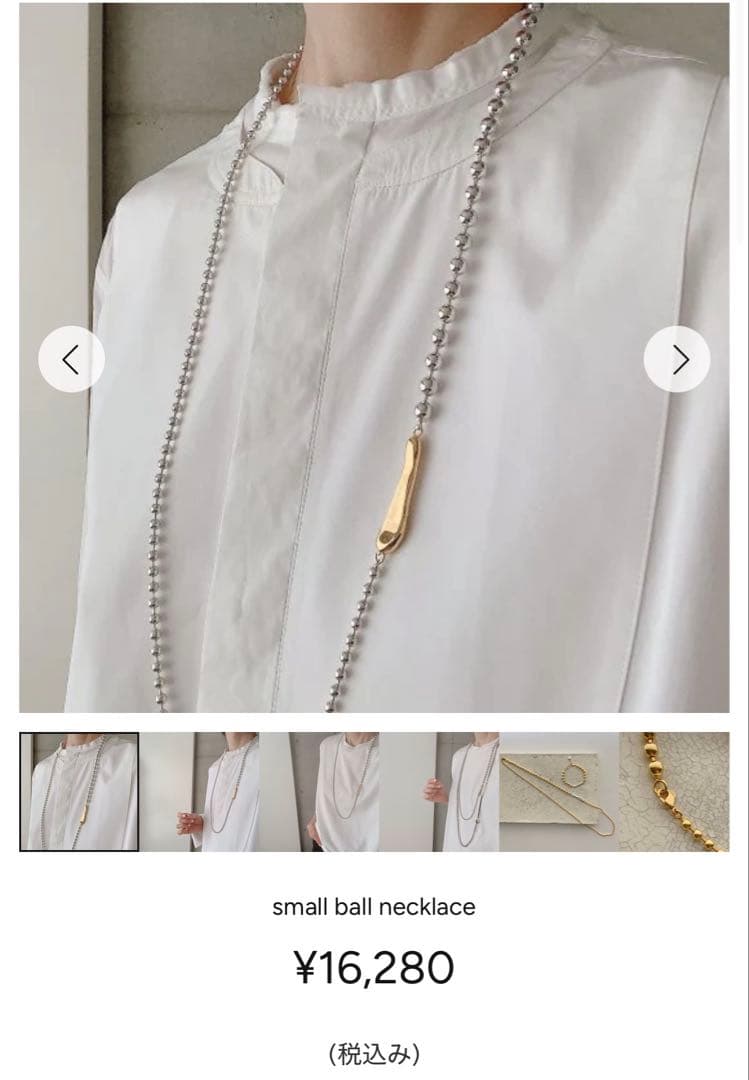The height and width of the screenshot is (1080, 749).
Task: Open the close-up thumbnail of gold ball clasp
Action: click(x=673, y=792)
